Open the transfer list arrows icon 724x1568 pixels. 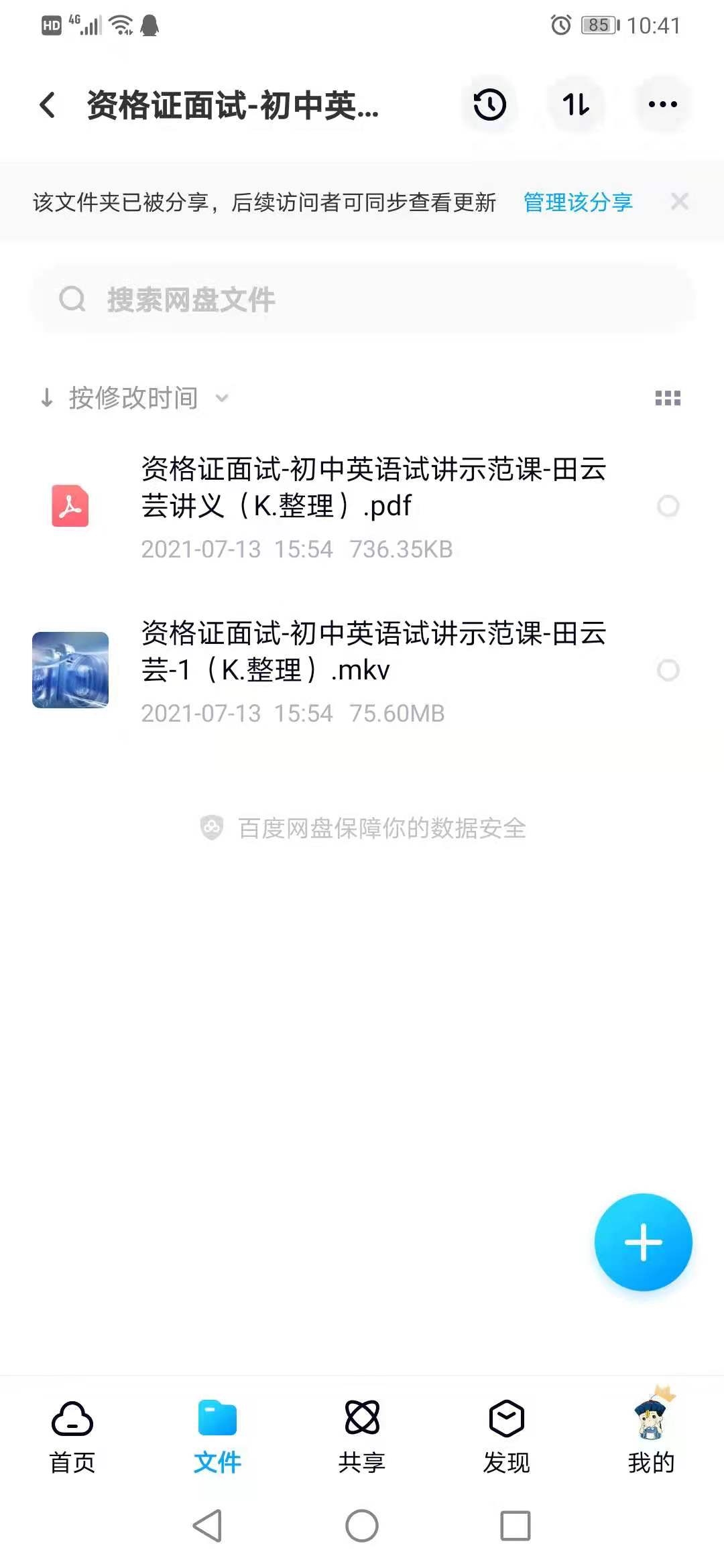[576, 105]
